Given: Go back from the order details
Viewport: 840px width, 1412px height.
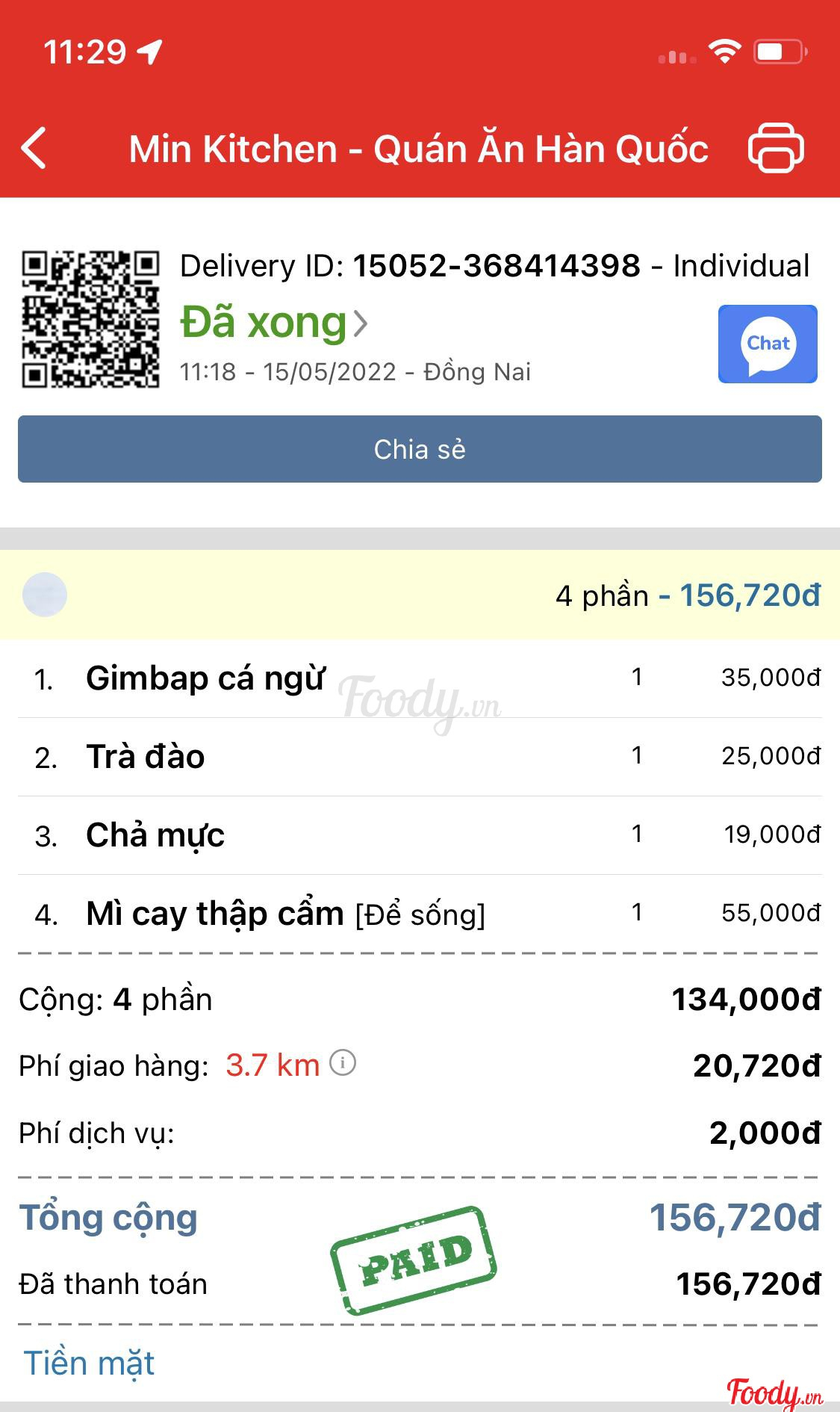Looking at the screenshot, I should 35,148.
